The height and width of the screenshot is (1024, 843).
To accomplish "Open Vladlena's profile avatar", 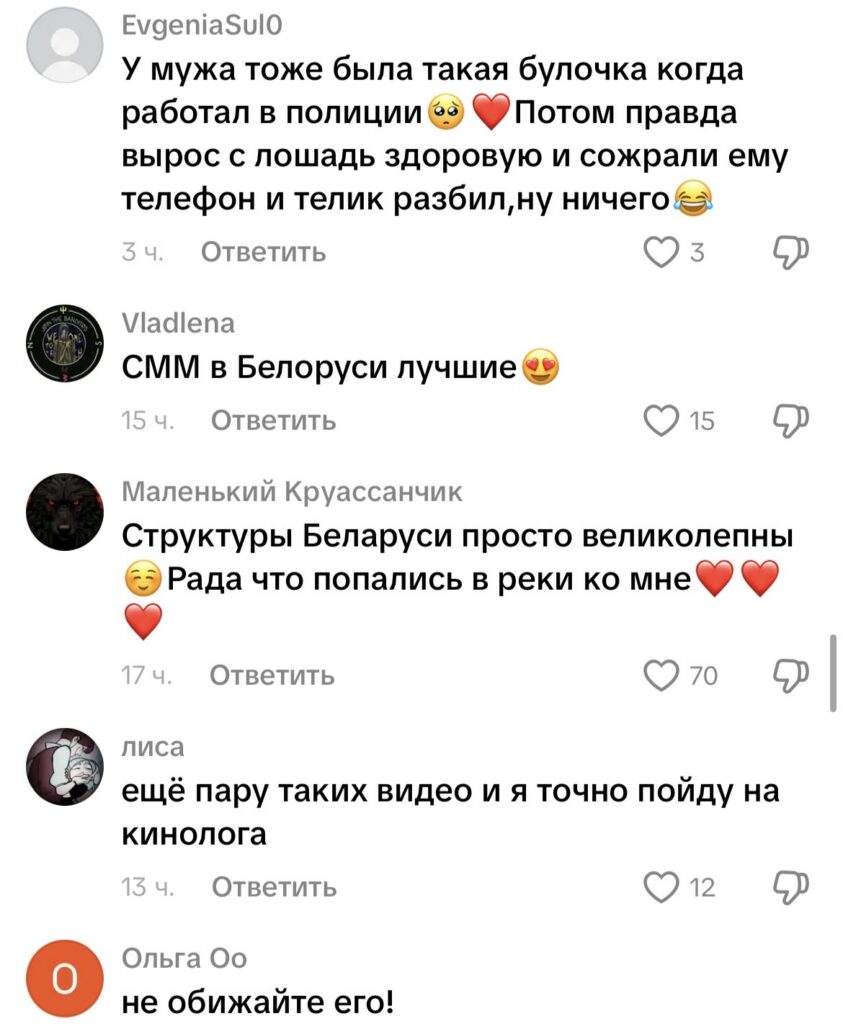I will 64,342.
